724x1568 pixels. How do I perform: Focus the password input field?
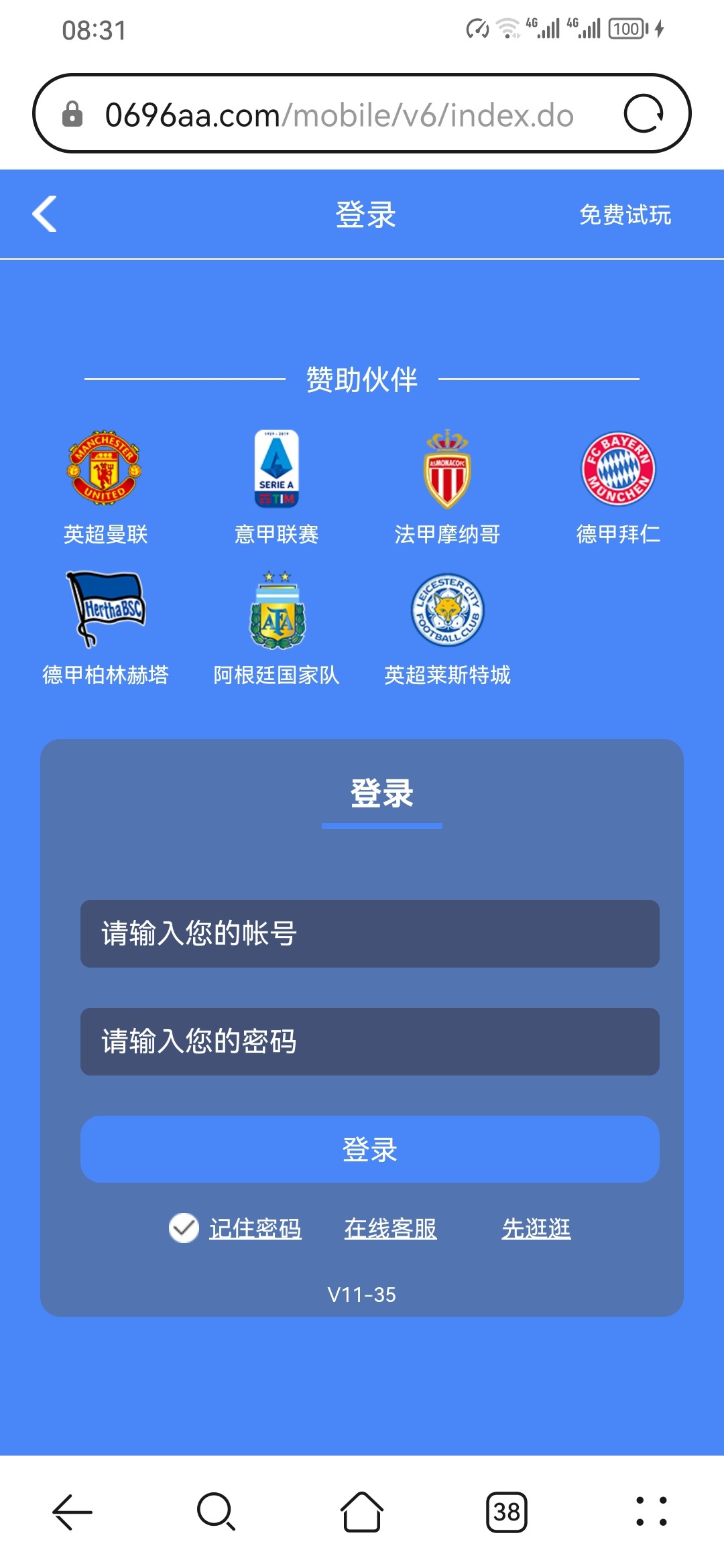click(369, 1041)
